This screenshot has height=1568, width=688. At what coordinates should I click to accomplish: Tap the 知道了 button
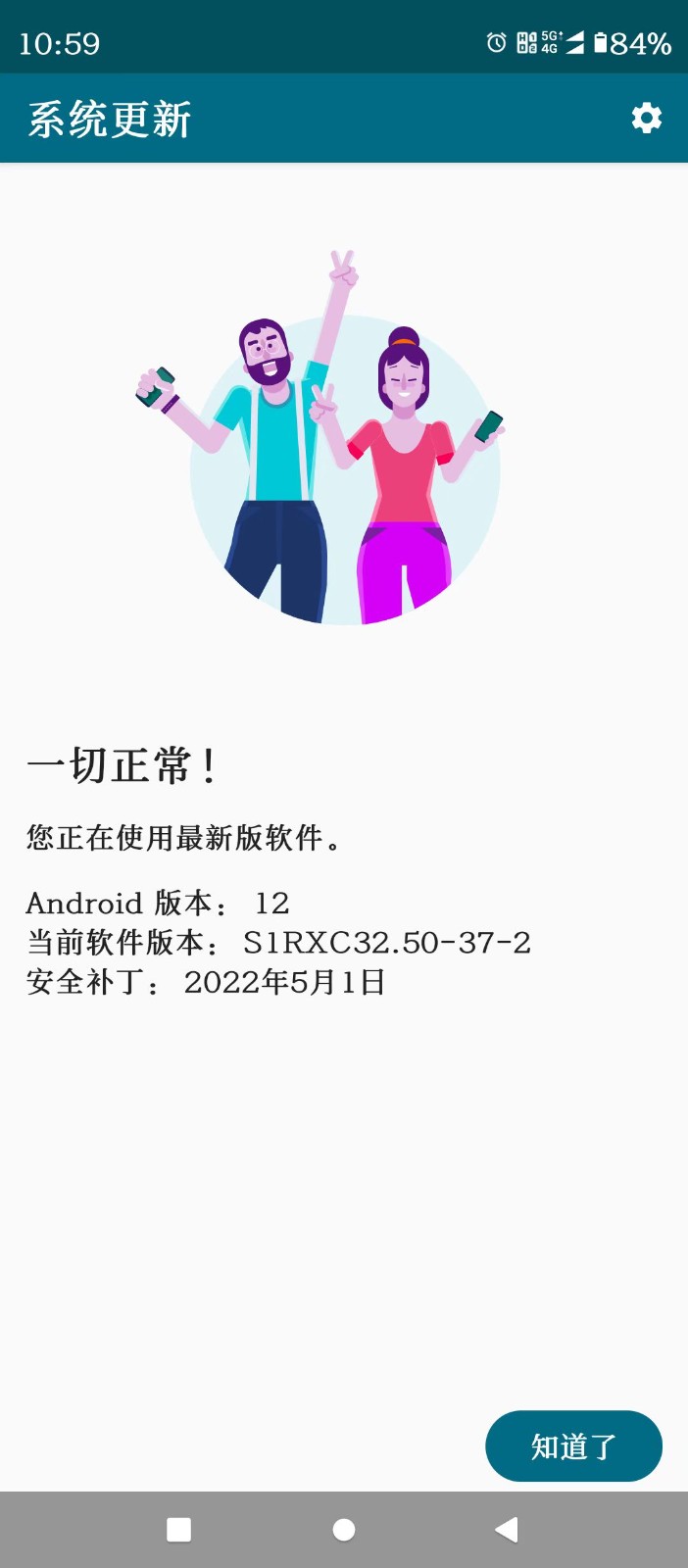[x=573, y=1446]
